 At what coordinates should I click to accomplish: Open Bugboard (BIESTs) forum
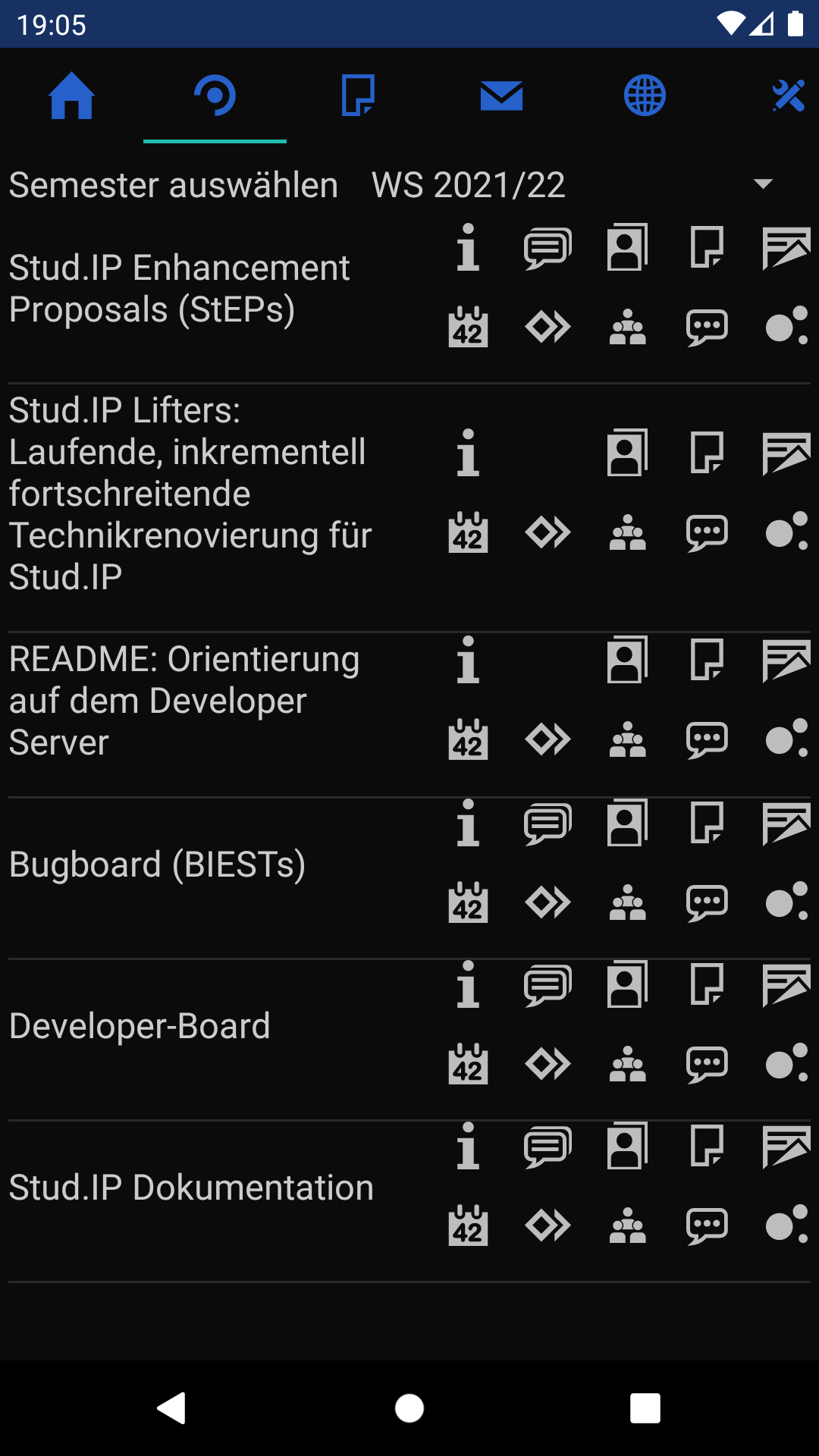tap(548, 824)
